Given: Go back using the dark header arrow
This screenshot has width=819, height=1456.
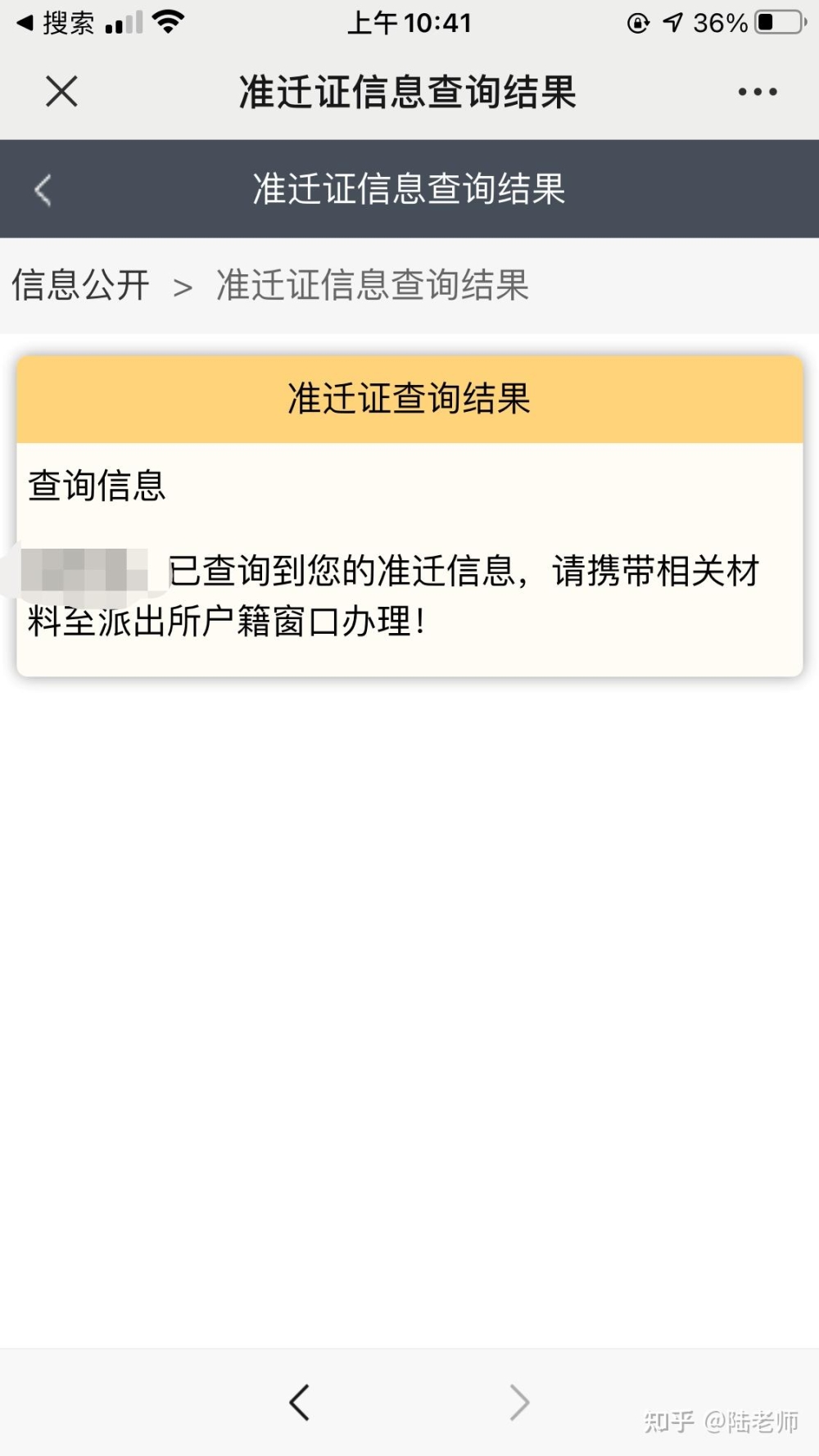Looking at the screenshot, I should (x=43, y=190).
